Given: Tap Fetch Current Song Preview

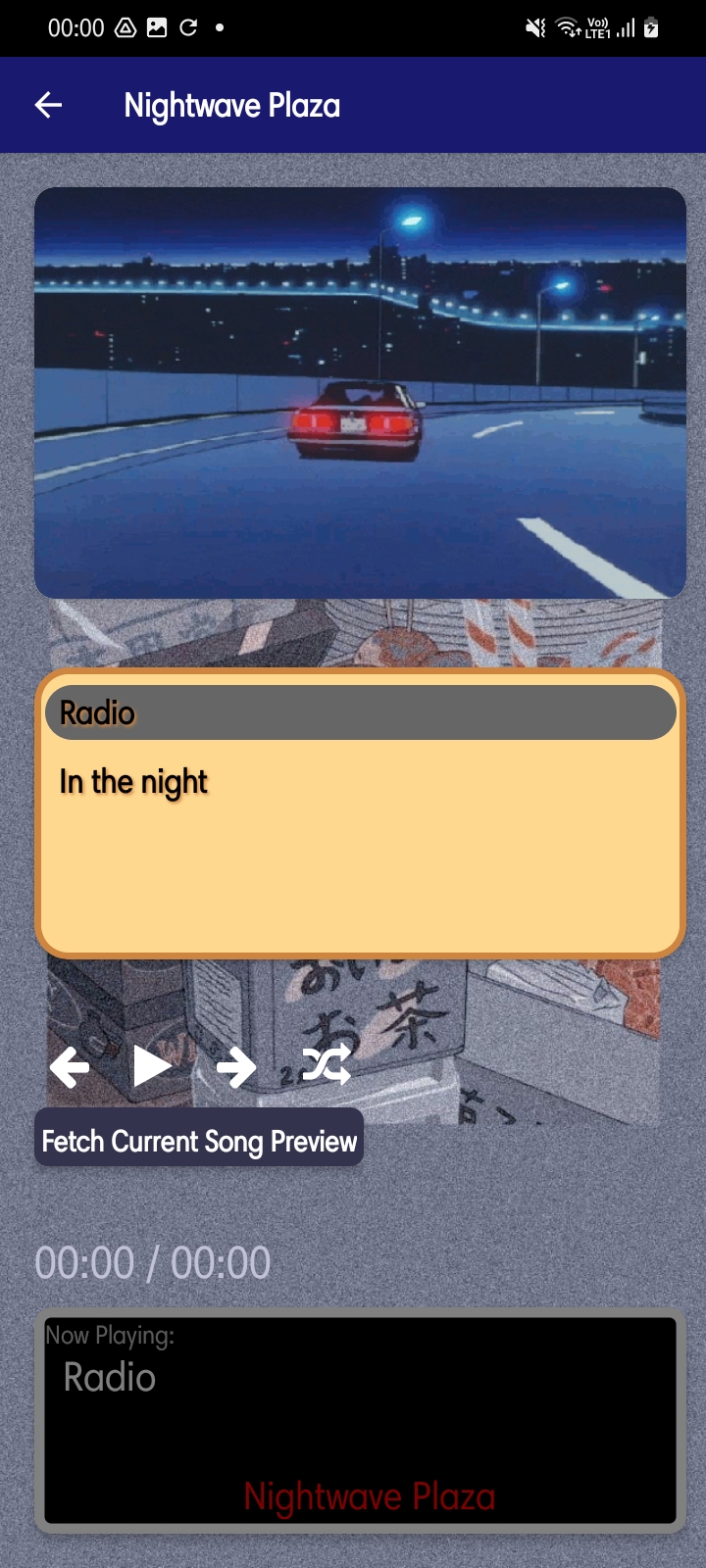Looking at the screenshot, I should (x=199, y=1141).
